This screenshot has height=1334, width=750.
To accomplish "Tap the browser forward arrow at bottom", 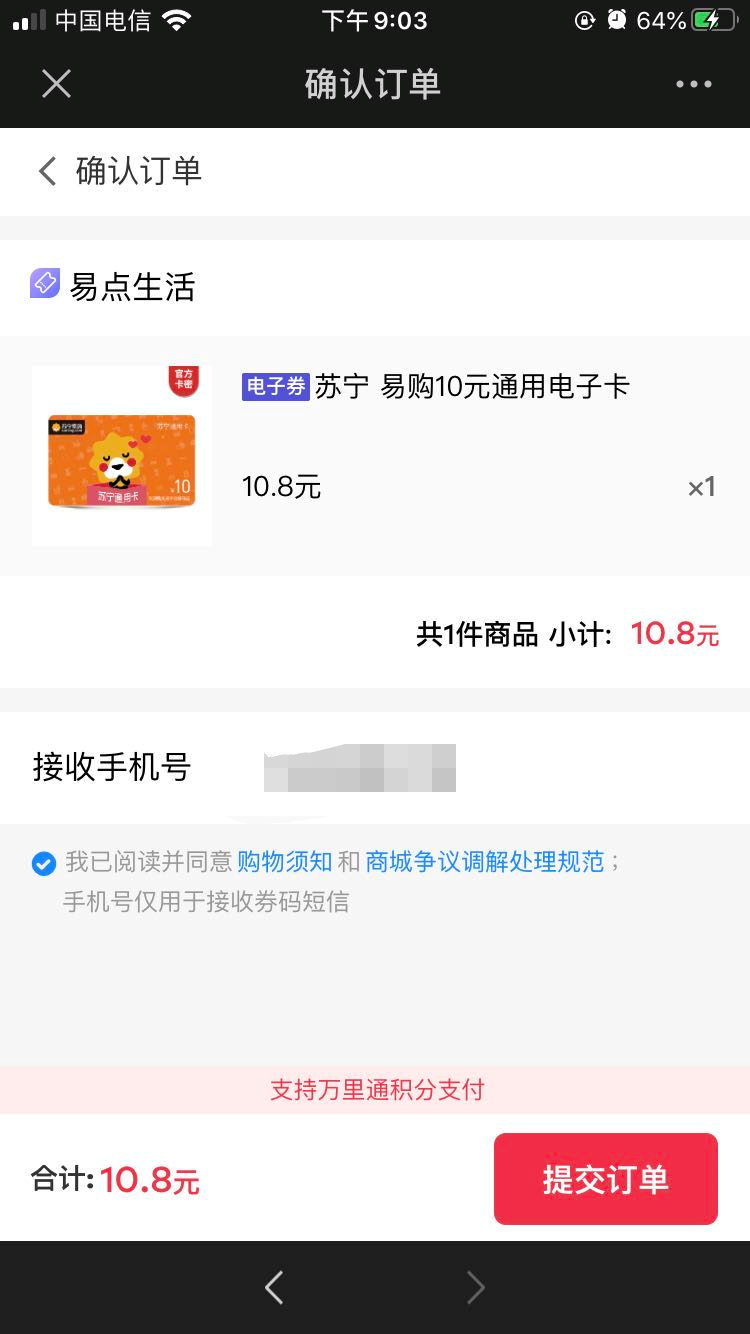I will click(x=476, y=1288).
